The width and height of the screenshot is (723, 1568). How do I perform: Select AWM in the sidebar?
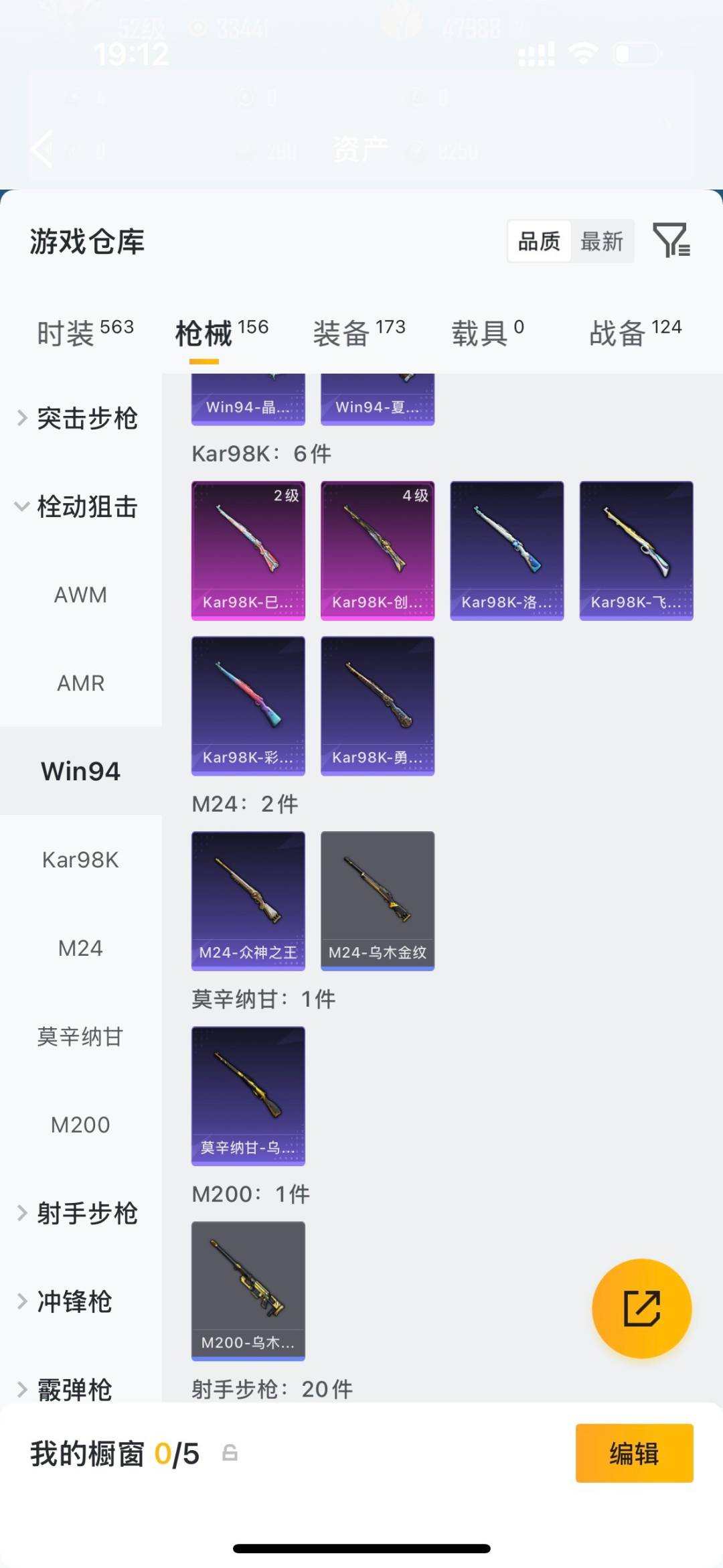80,594
